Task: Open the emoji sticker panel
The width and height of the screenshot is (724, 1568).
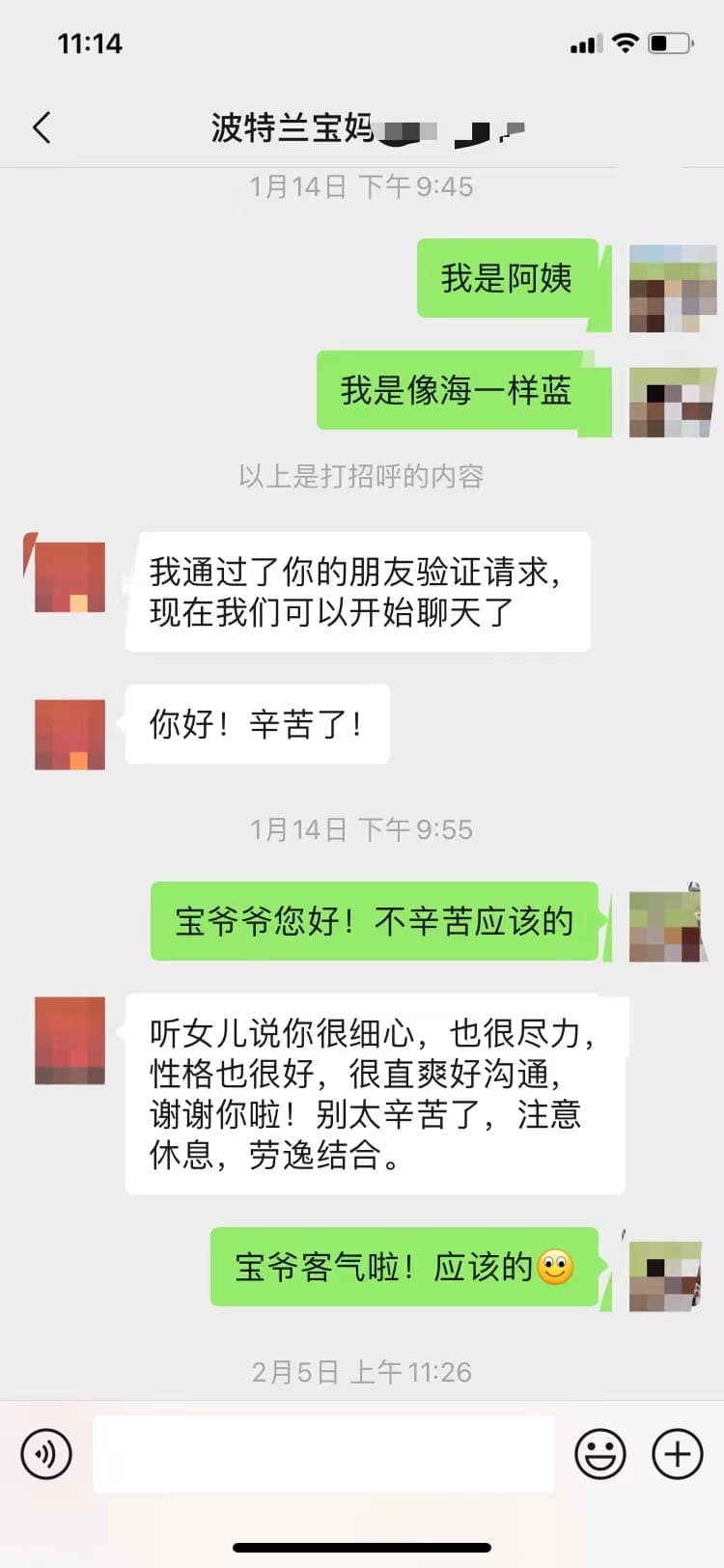Action: [x=600, y=1453]
